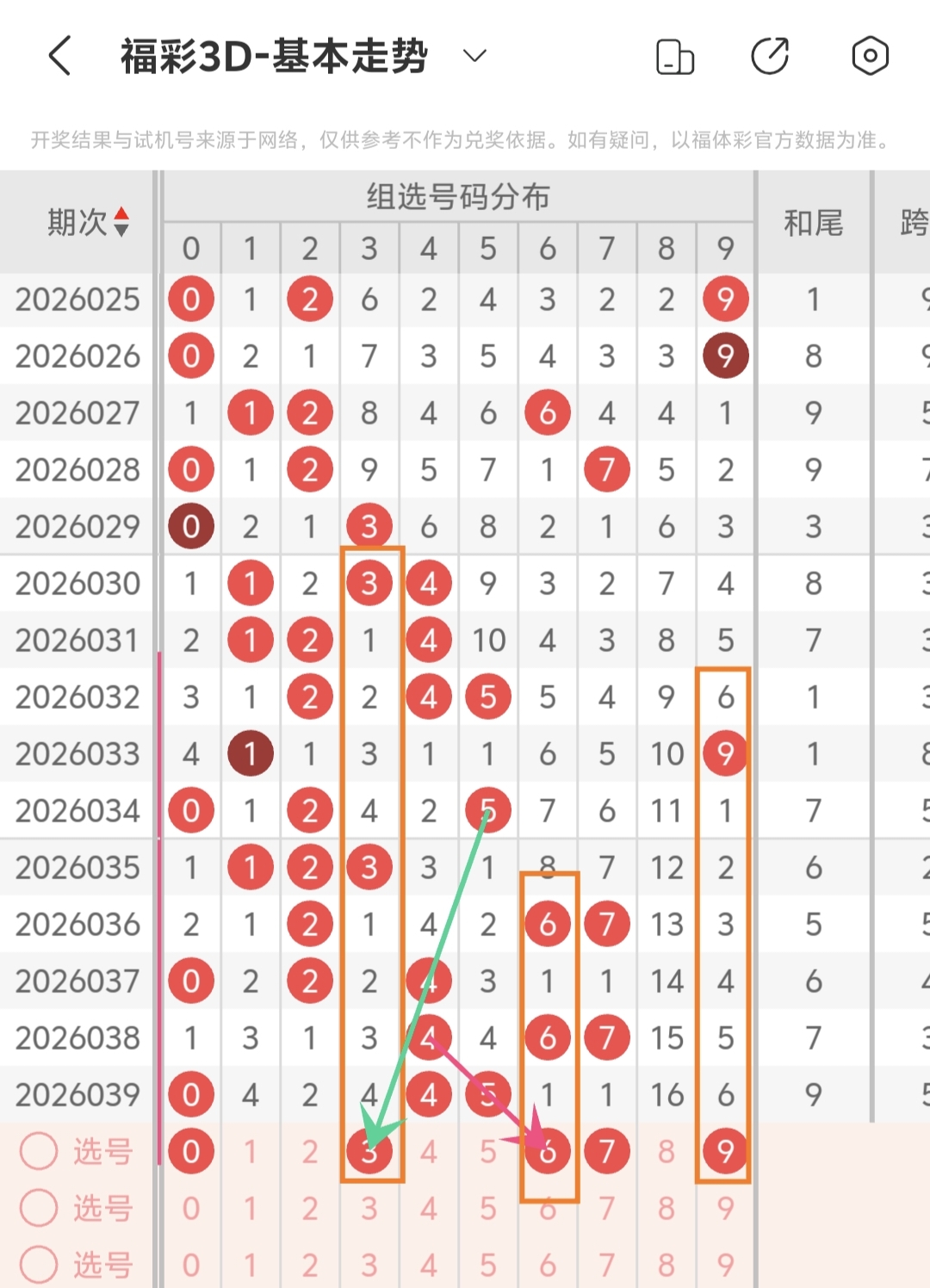Deselect highlighted number 3 in first 选号 row
930x1288 pixels.
pos(369,1150)
